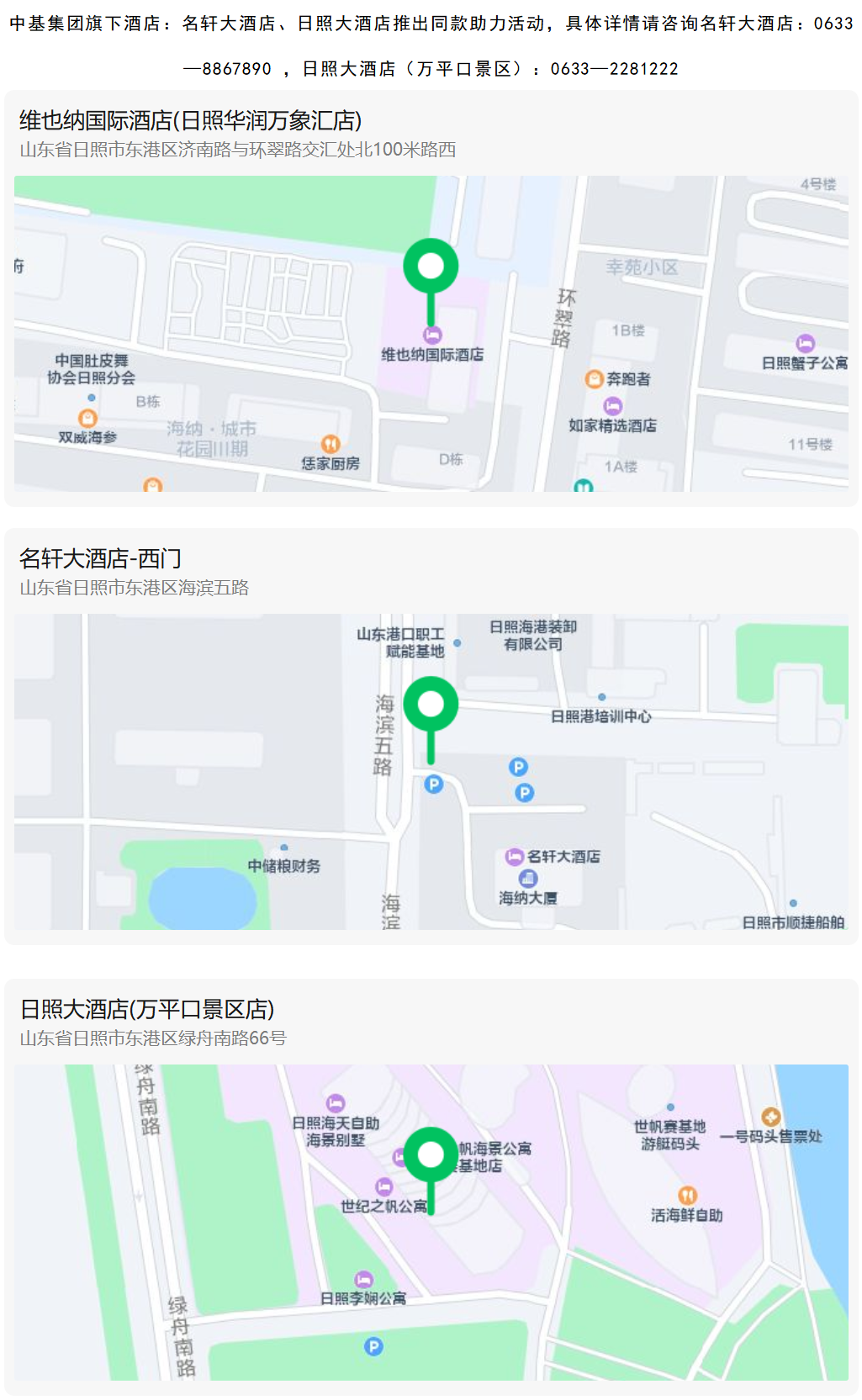Open the 日照大酒店(万平口景区店) location card

click(147, 1010)
